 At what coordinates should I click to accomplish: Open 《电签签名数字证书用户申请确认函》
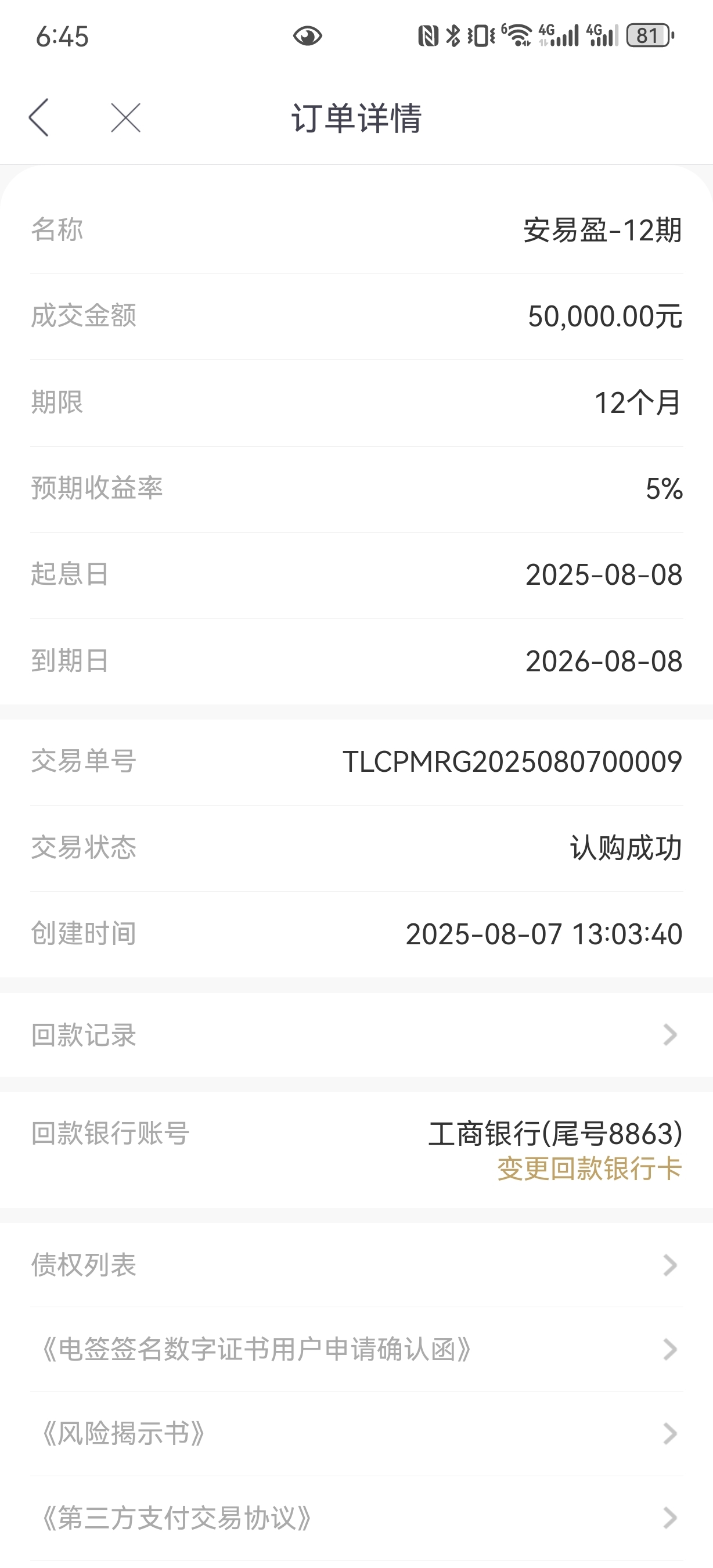(356, 1350)
